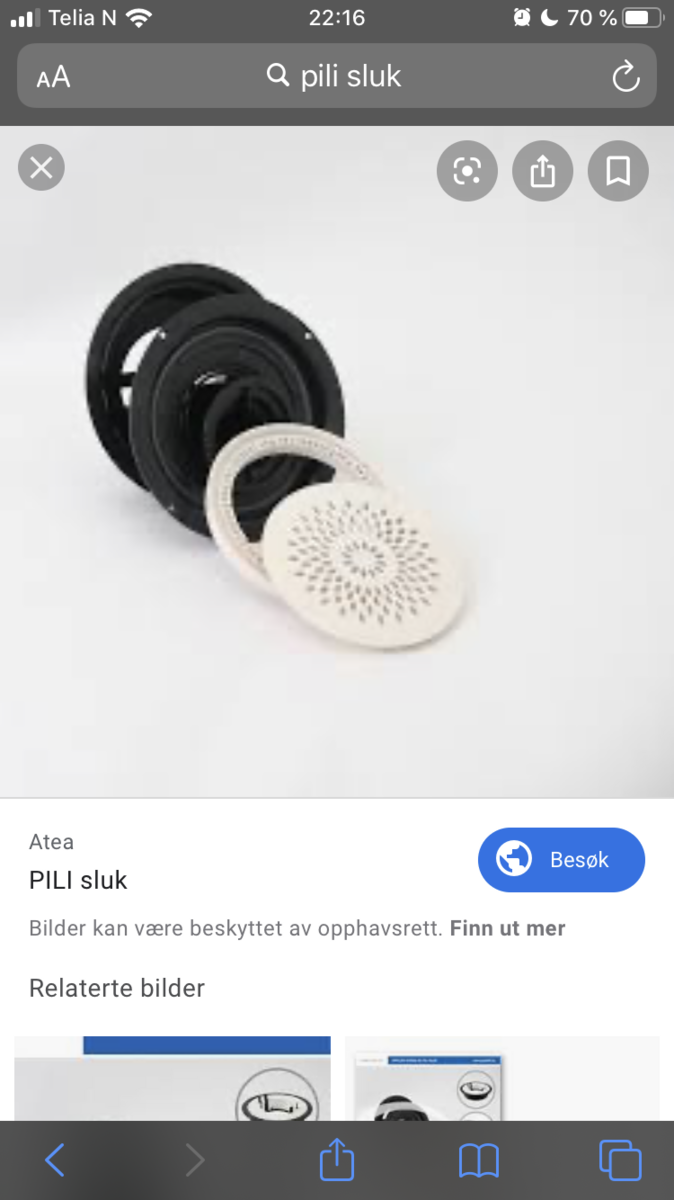This screenshot has width=674, height=1200.
Task: Search inside this image with Lens
Action: pos(467,171)
